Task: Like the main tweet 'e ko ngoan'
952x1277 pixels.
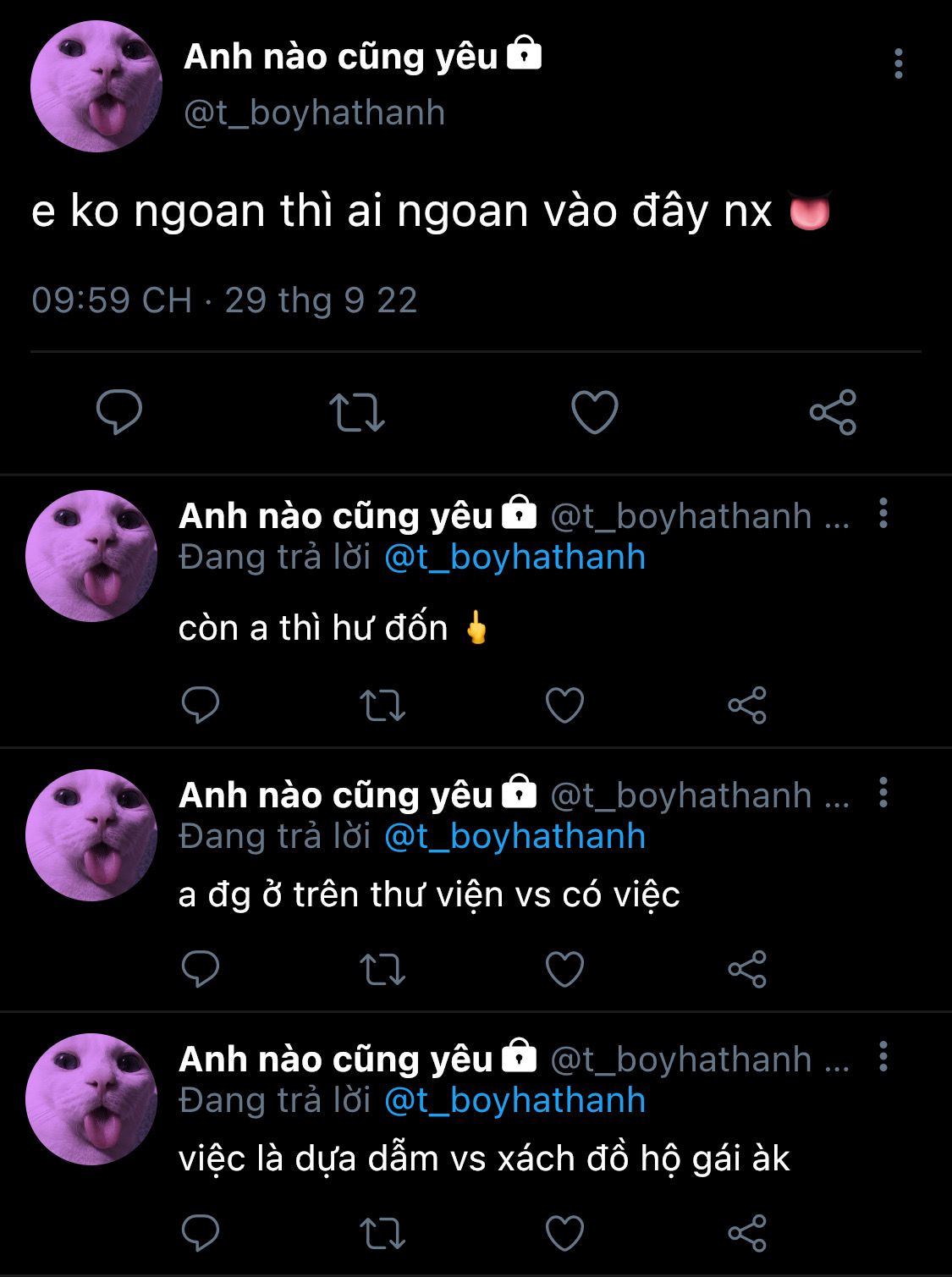Action: pyautogui.click(x=595, y=412)
